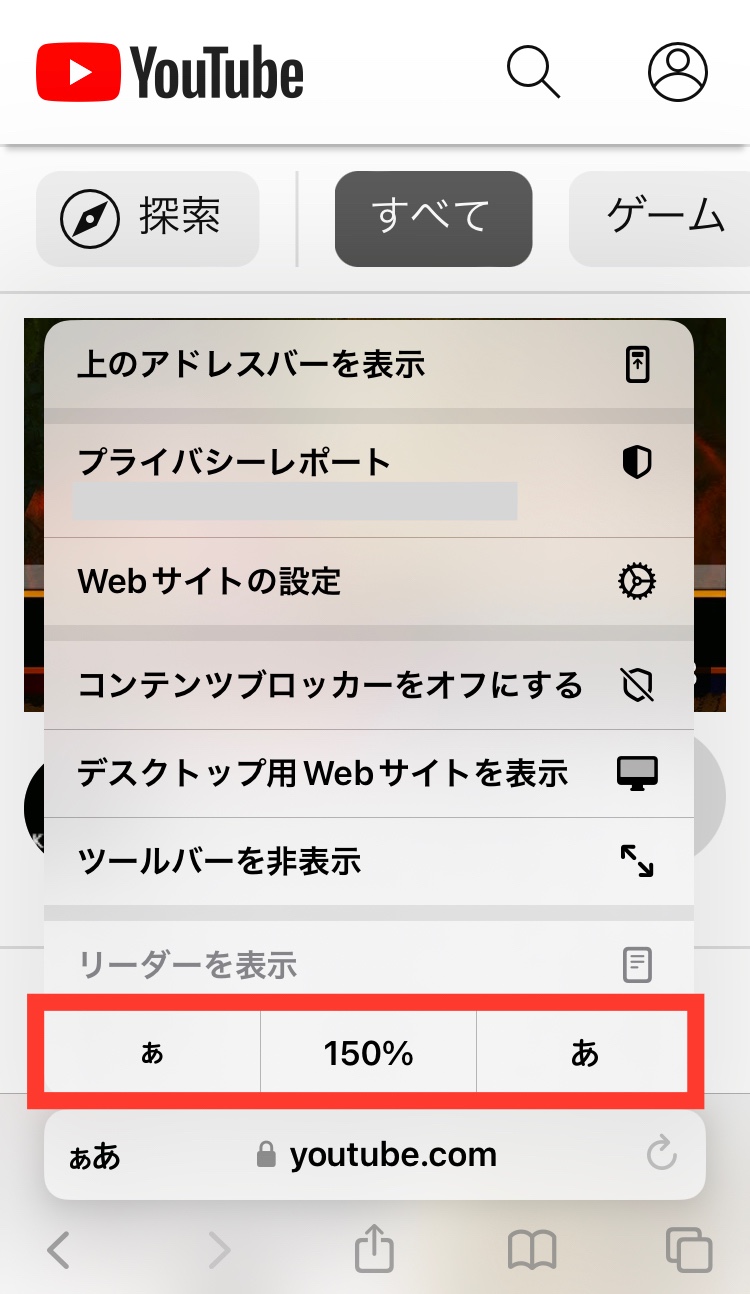Open the 探索 explore chip
Viewport: 750px width, 1294px height.
pyautogui.click(x=147, y=218)
